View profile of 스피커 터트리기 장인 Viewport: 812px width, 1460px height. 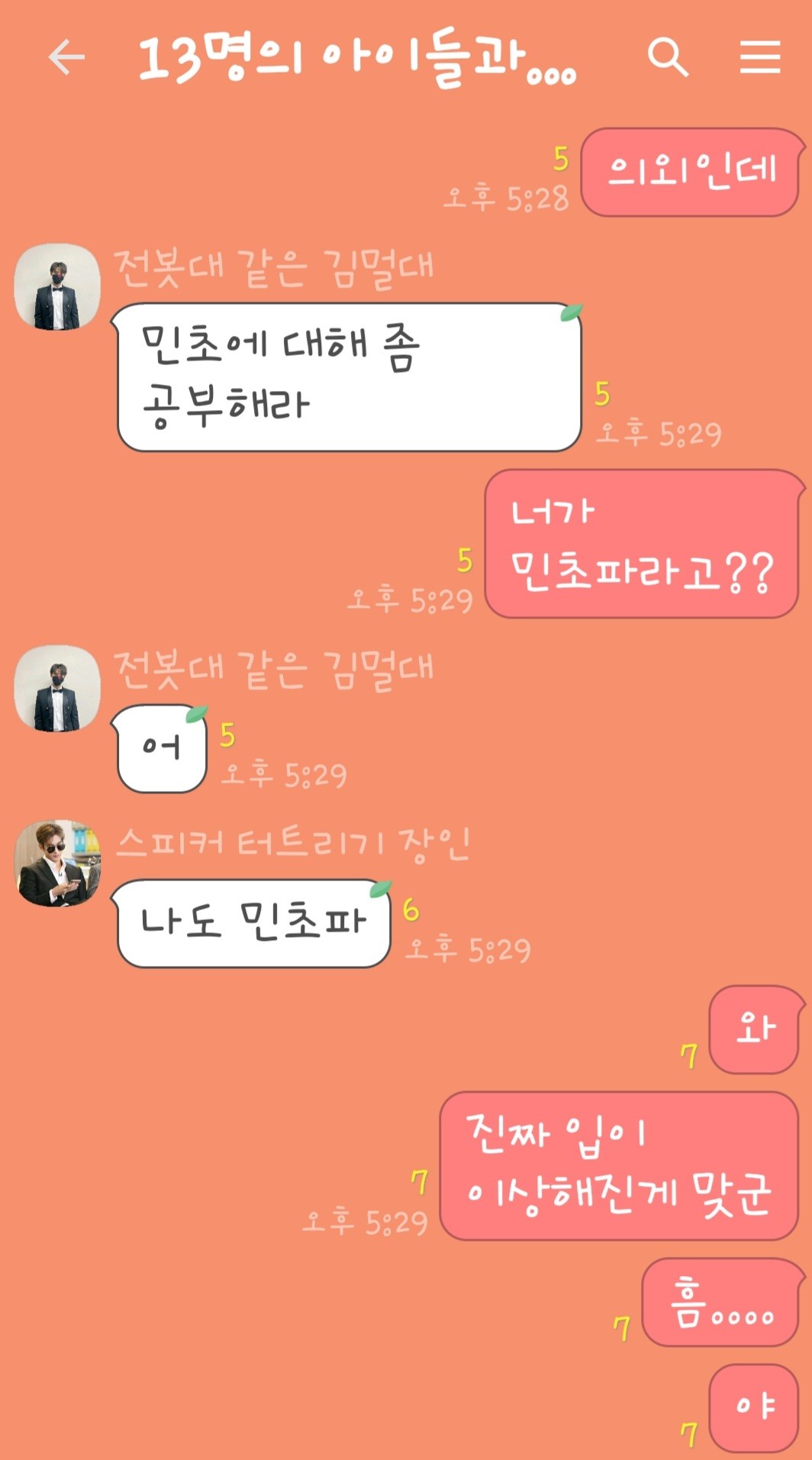pos(57,864)
